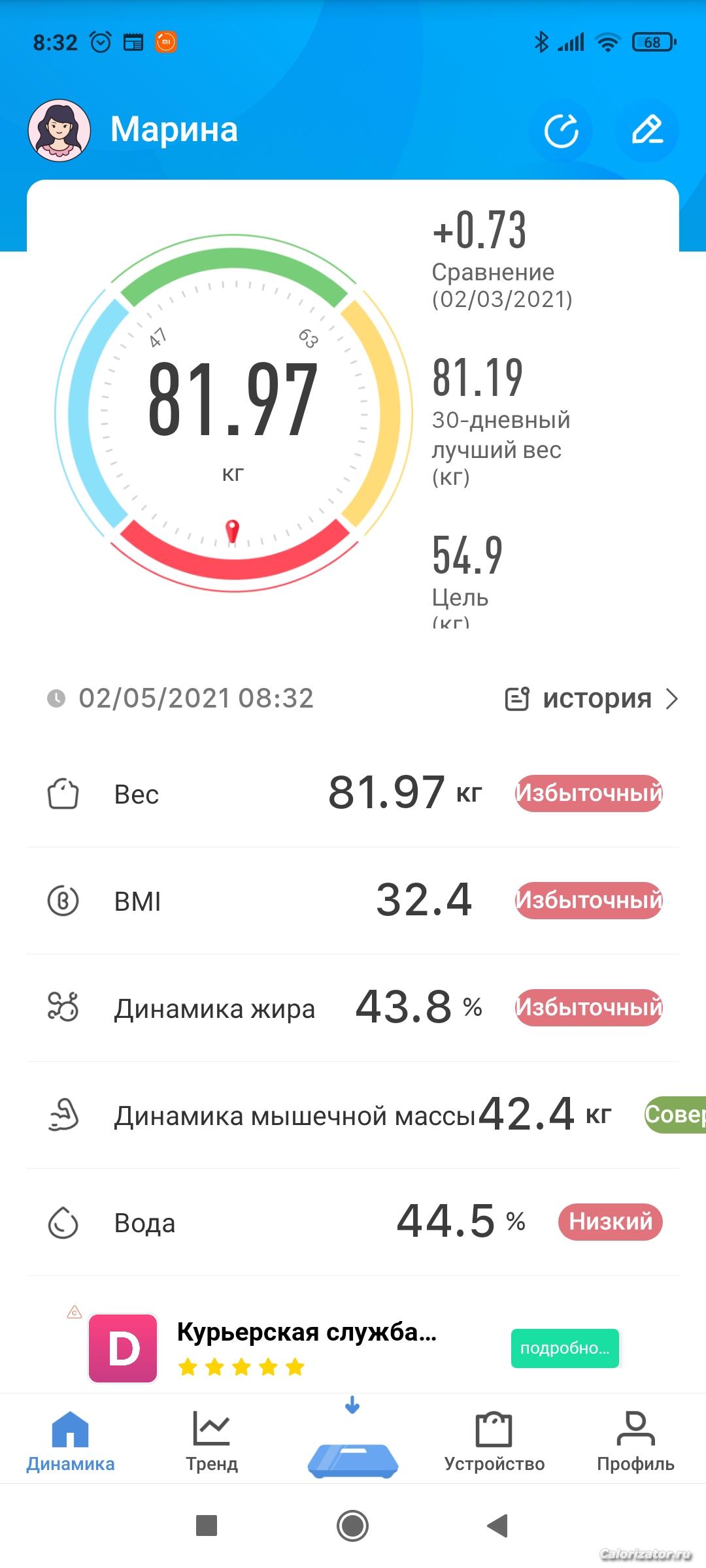706x1568 pixels.
Task: Tap Марина's profile avatar
Action: click(59, 130)
